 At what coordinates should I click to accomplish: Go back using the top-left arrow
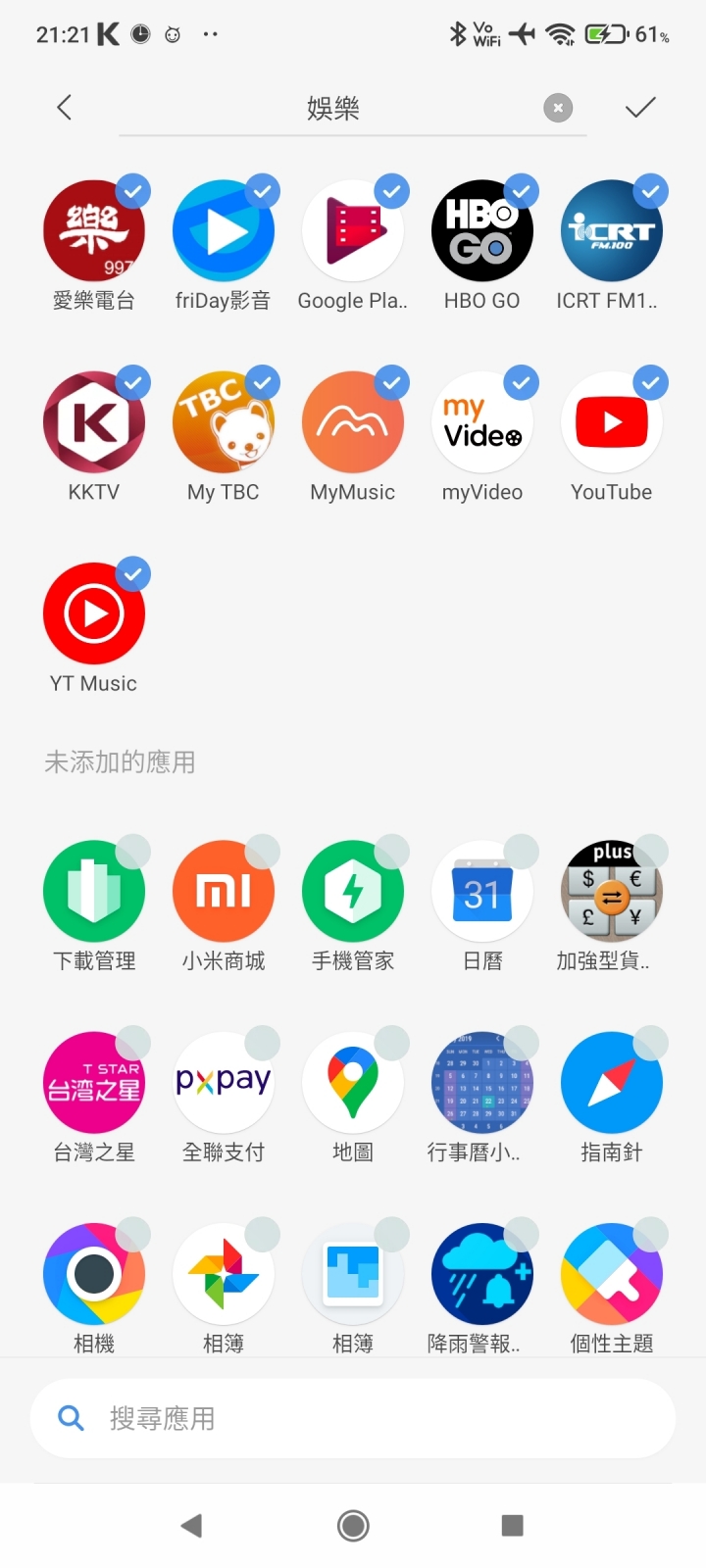[x=65, y=108]
